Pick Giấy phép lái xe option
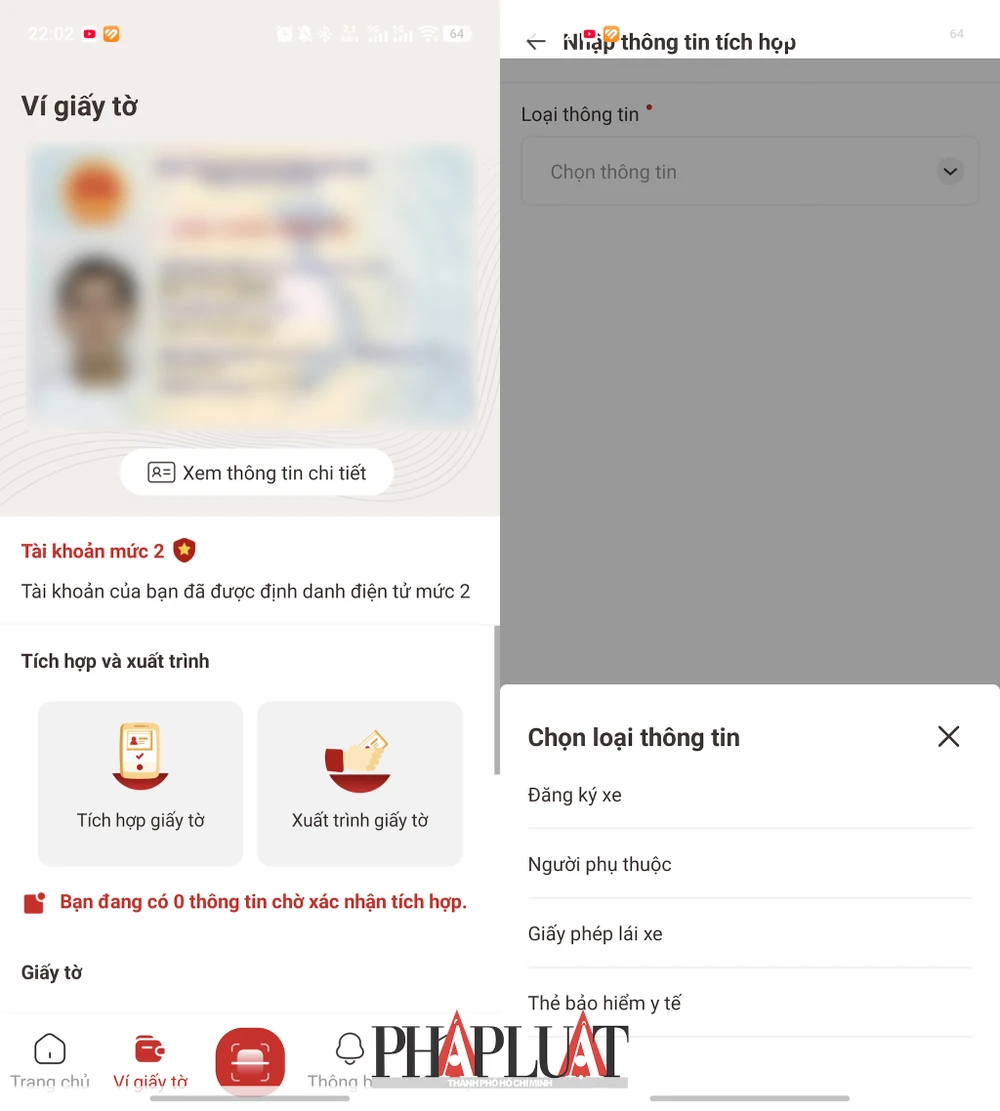 tap(596, 934)
